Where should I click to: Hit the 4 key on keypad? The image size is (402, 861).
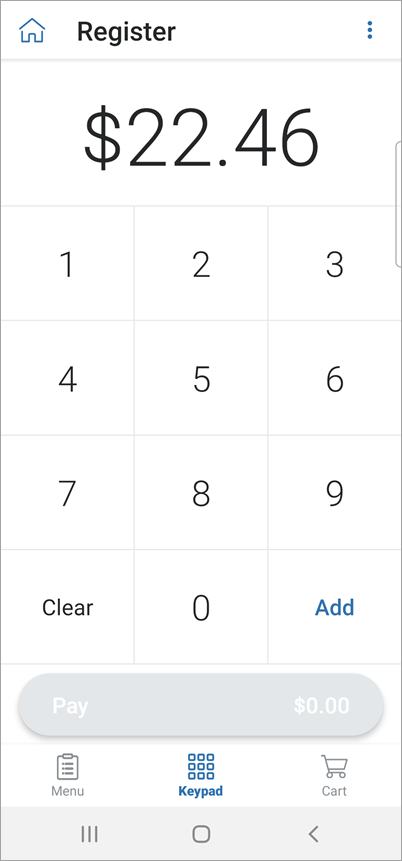[68, 378]
